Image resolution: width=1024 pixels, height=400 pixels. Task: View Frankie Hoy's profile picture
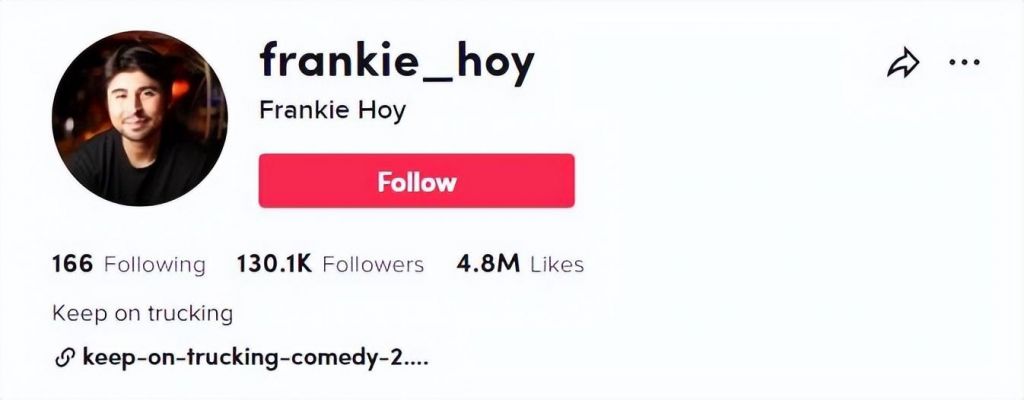click(x=140, y=117)
